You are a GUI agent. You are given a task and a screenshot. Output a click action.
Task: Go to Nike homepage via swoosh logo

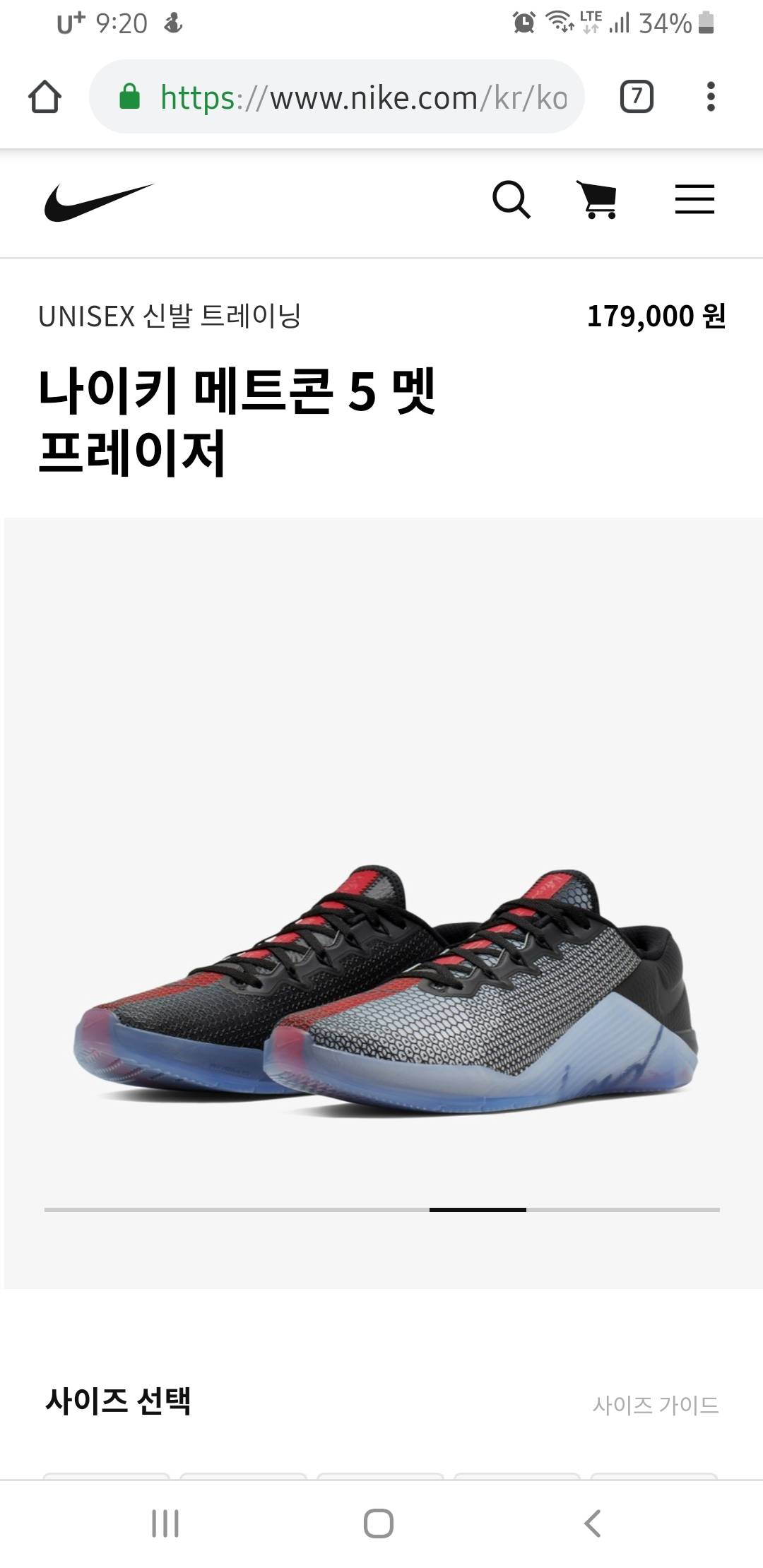[x=99, y=201]
